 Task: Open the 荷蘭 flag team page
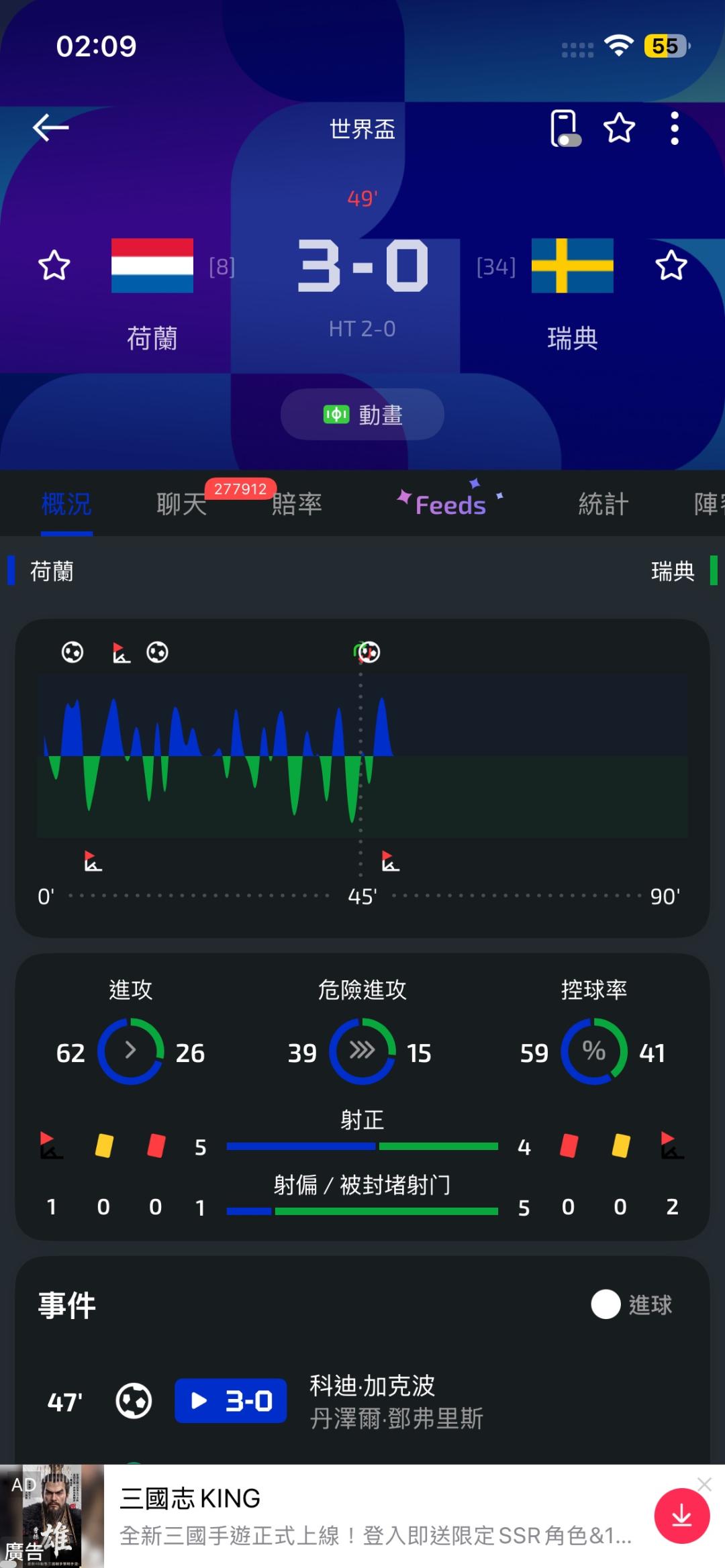tap(152, 266)
